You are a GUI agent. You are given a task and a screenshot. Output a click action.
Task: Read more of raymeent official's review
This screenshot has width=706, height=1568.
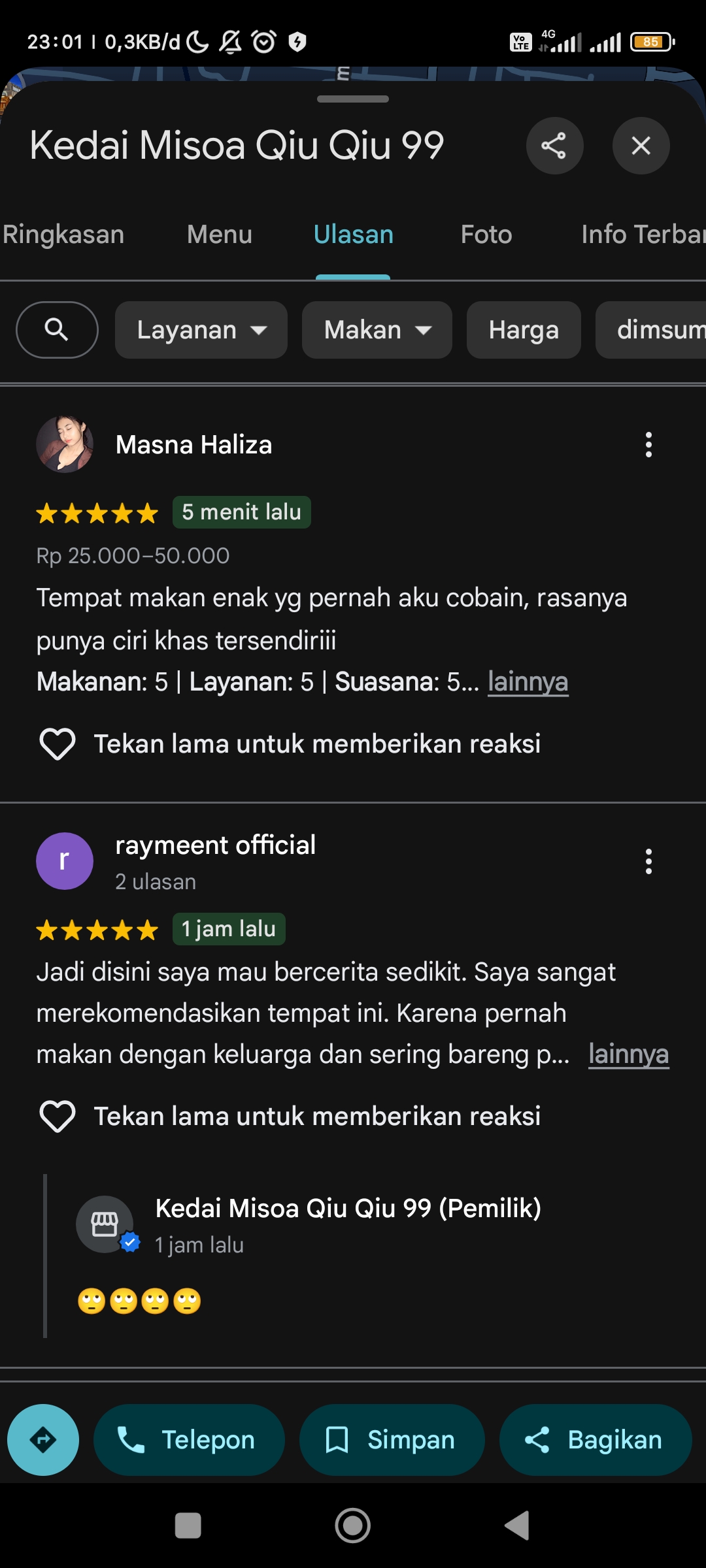629,1054
